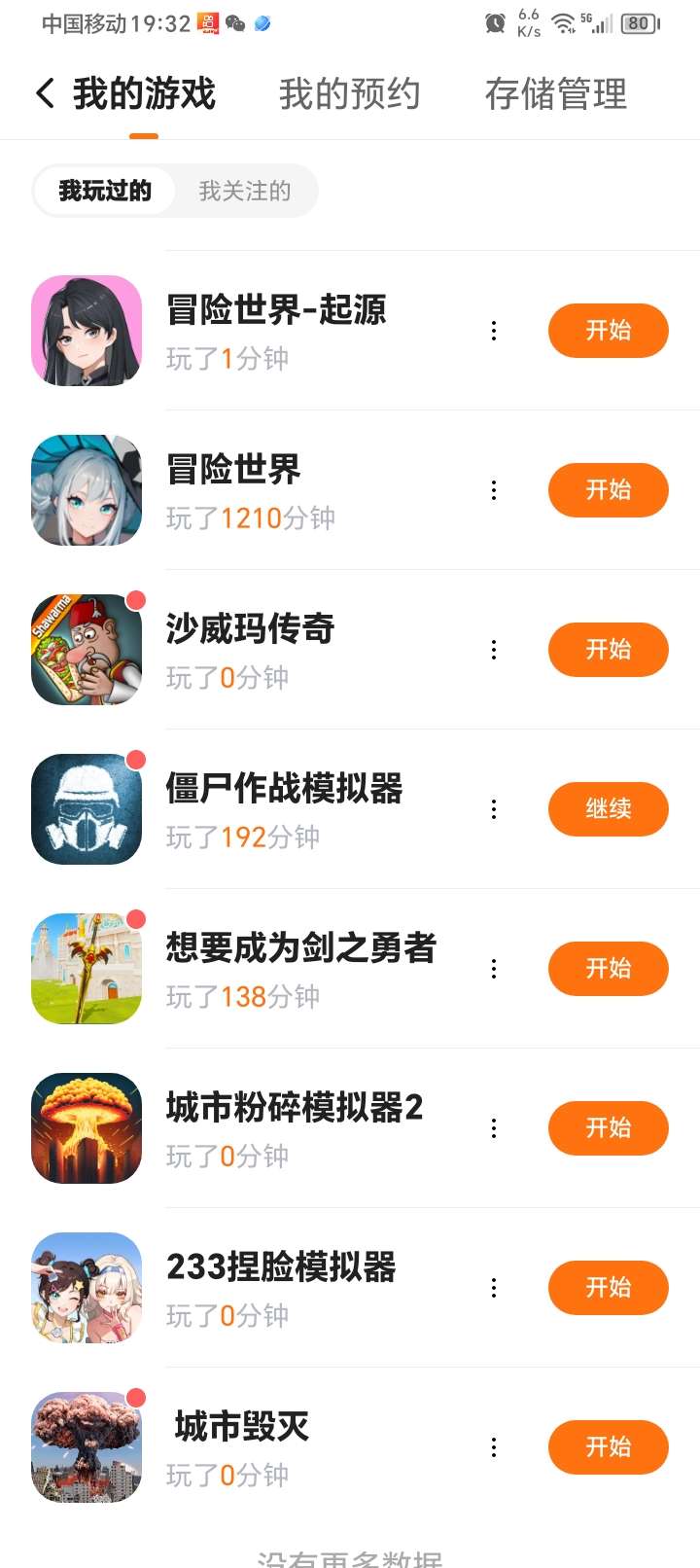This screenshot has width=700, height=1568.
Task: Start 想要成为剑之勇者 with its 开始 button
Action: coord(608,969)
